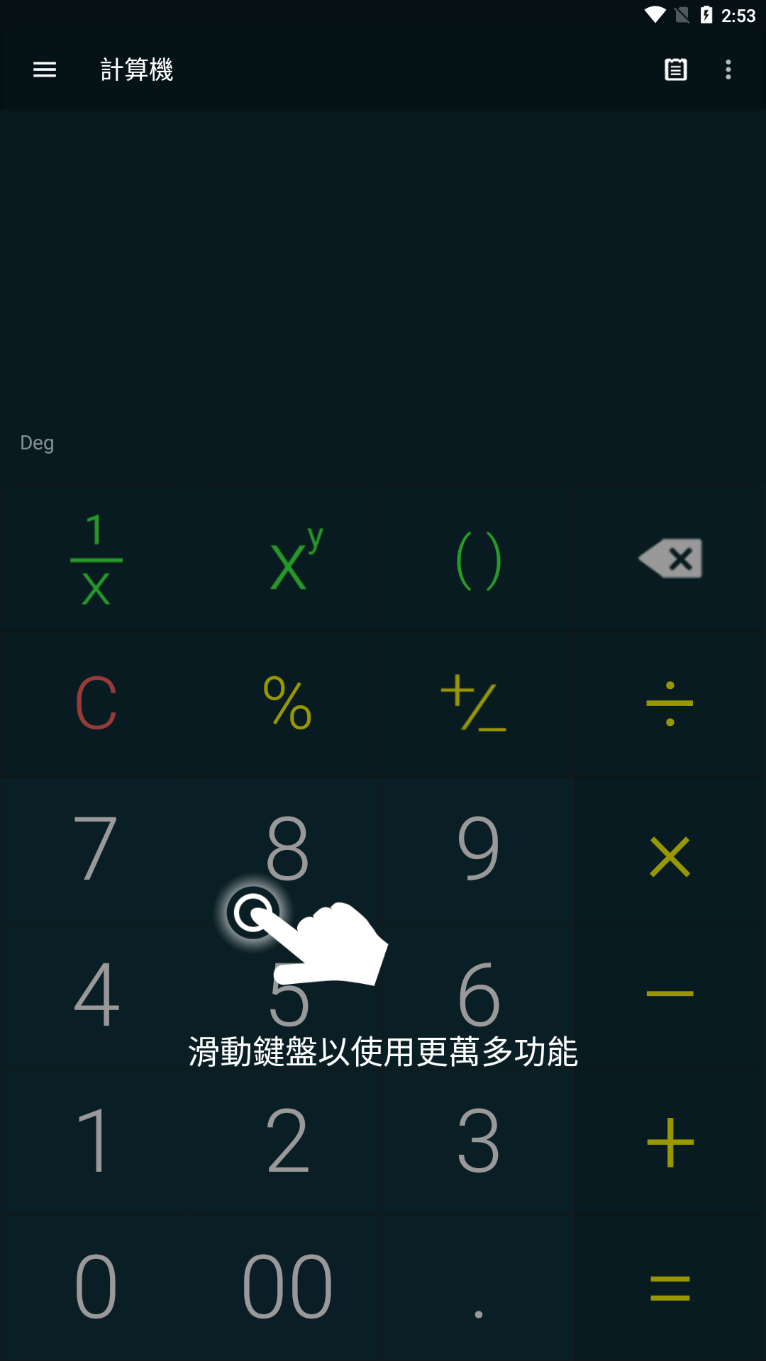This screenshot has width=766, height=1361.
Task: Choose the division operator
Action: click(x=670, y=704)
